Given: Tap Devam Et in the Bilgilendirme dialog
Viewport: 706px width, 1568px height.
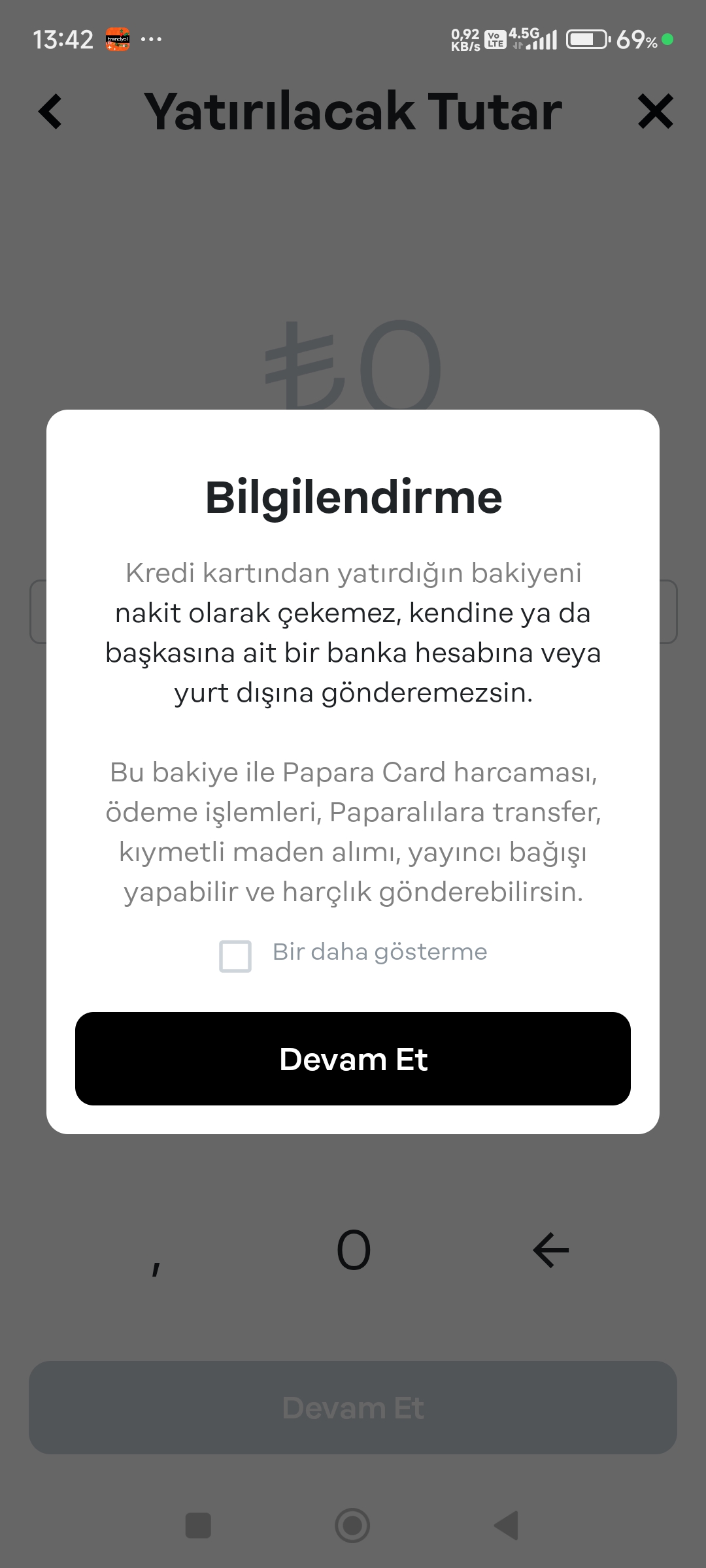Looking at the screenshot, I should click(353, 1058).
